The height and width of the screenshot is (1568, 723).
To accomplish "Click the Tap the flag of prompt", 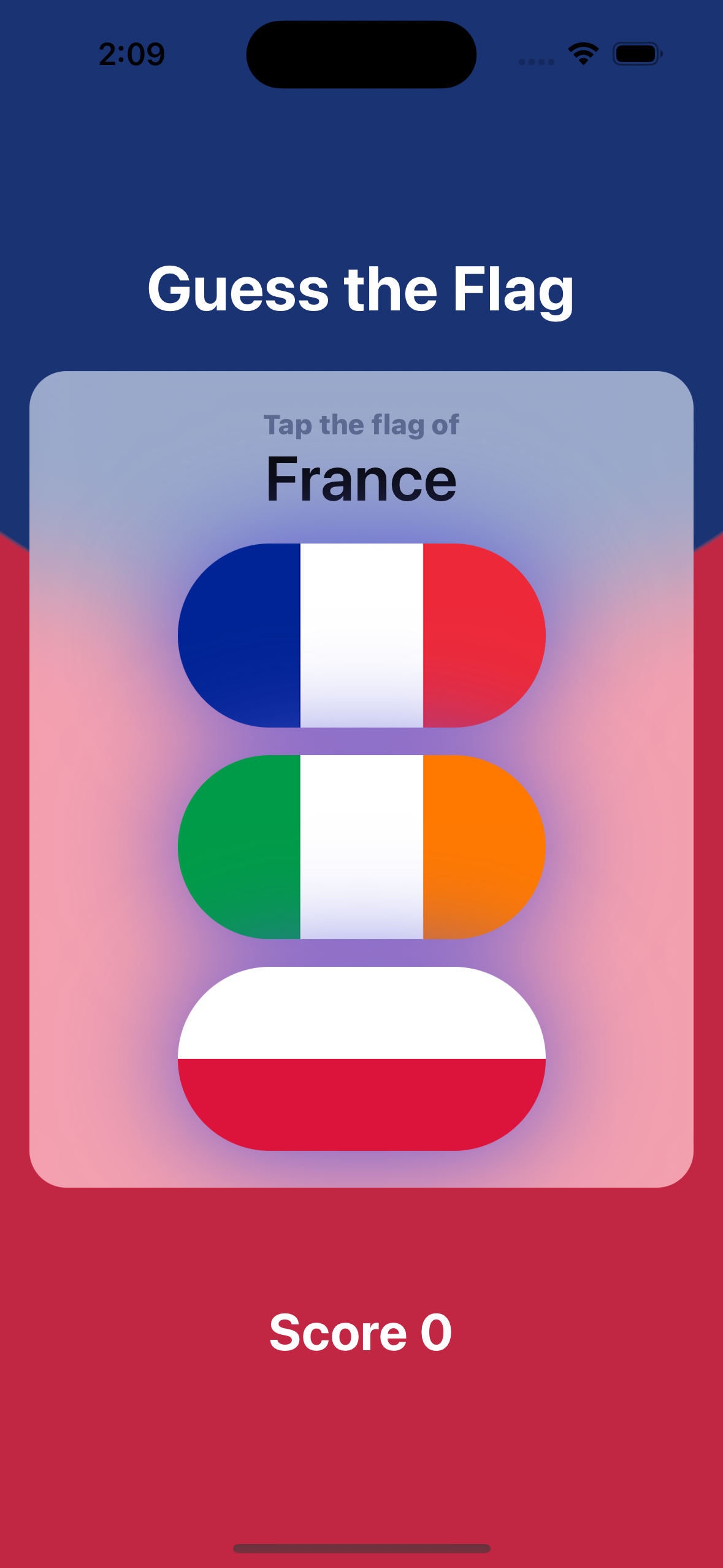I will pyautogui.click(x=361, y=424).
